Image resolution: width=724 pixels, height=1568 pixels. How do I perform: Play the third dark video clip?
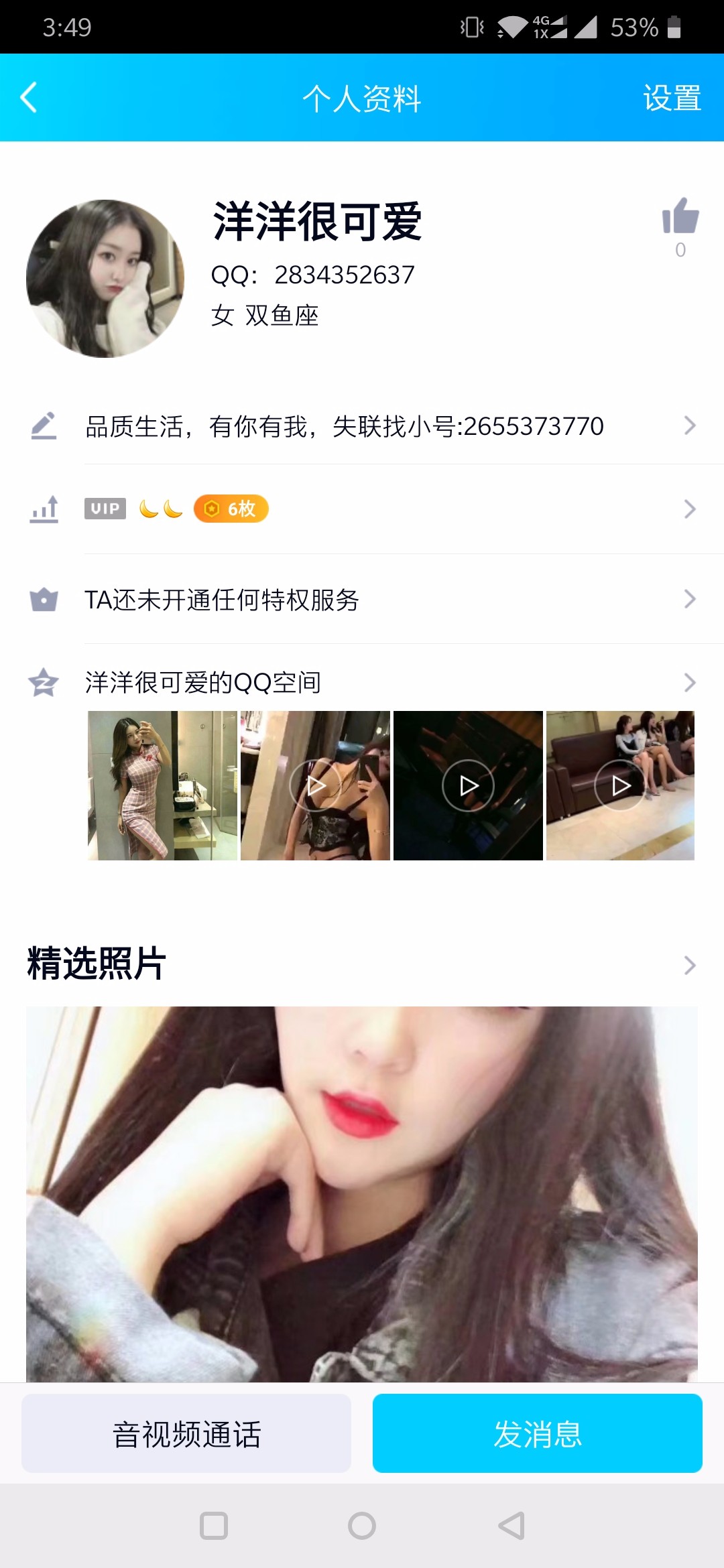469,785
